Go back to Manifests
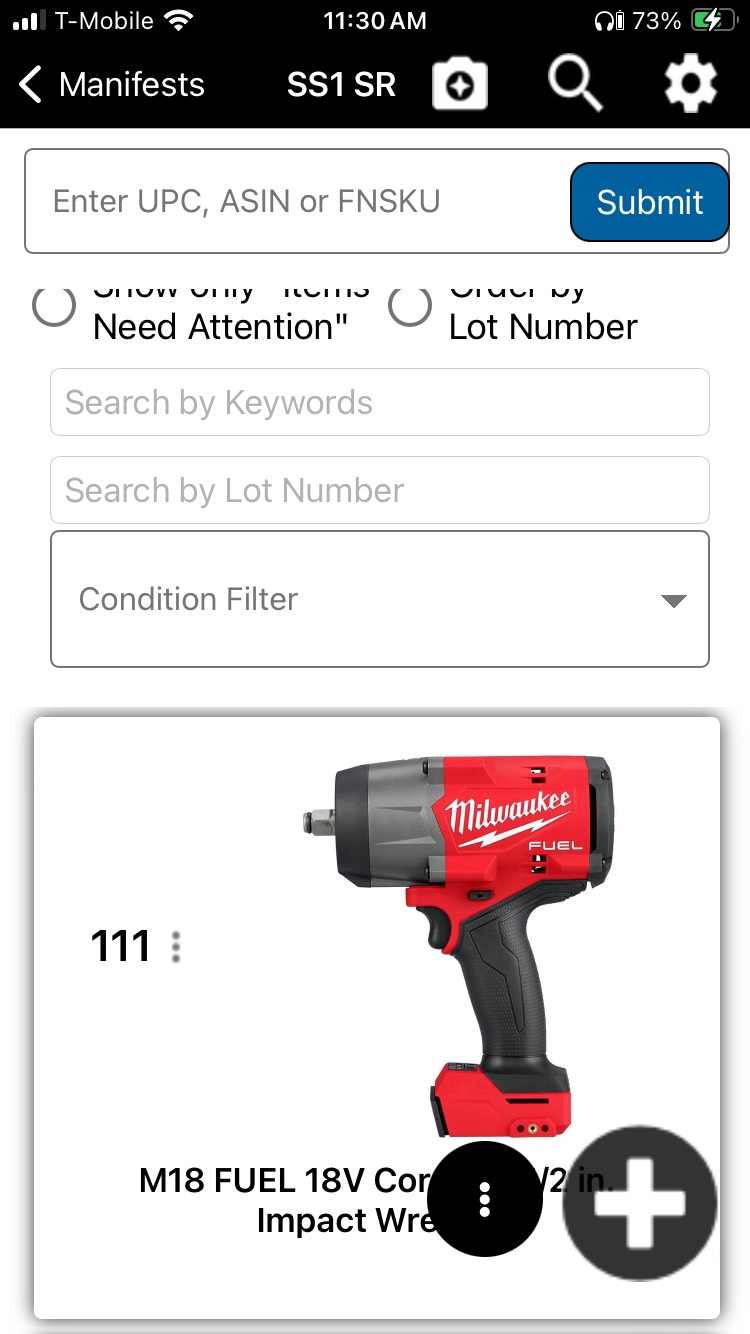The height and width of the screenshot is (1334, 750). (112, 85)
